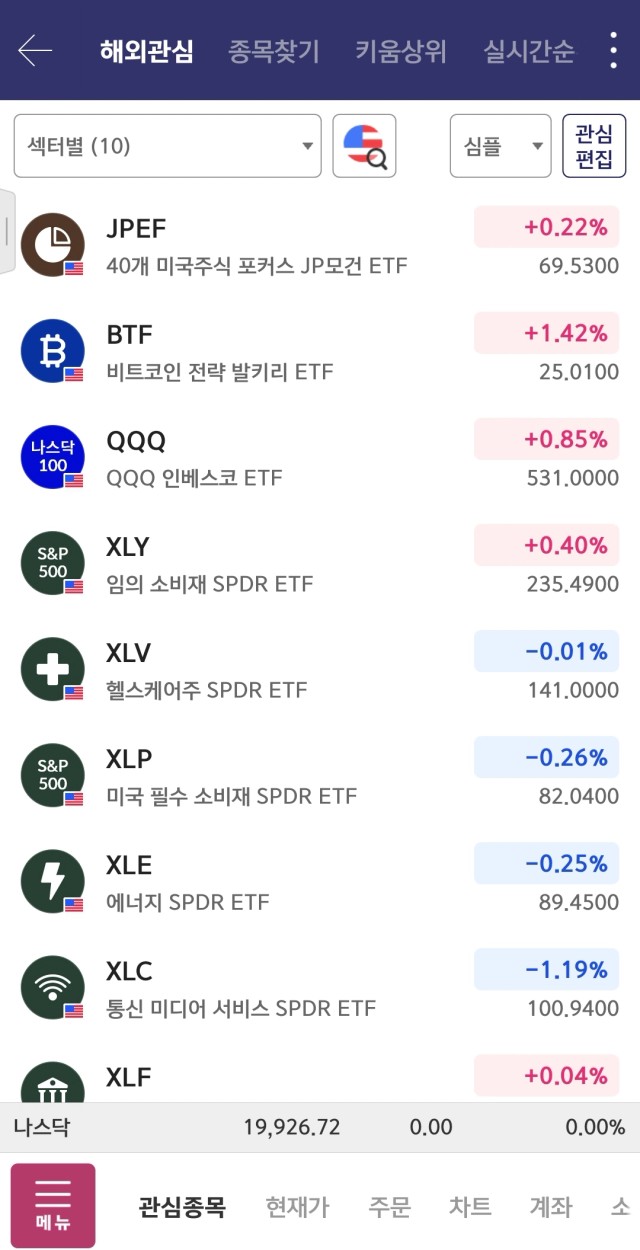View the XLV 헬스케어주 ETF
Viewport: 640px width, 1250px height.
click(x=320, y=669)
